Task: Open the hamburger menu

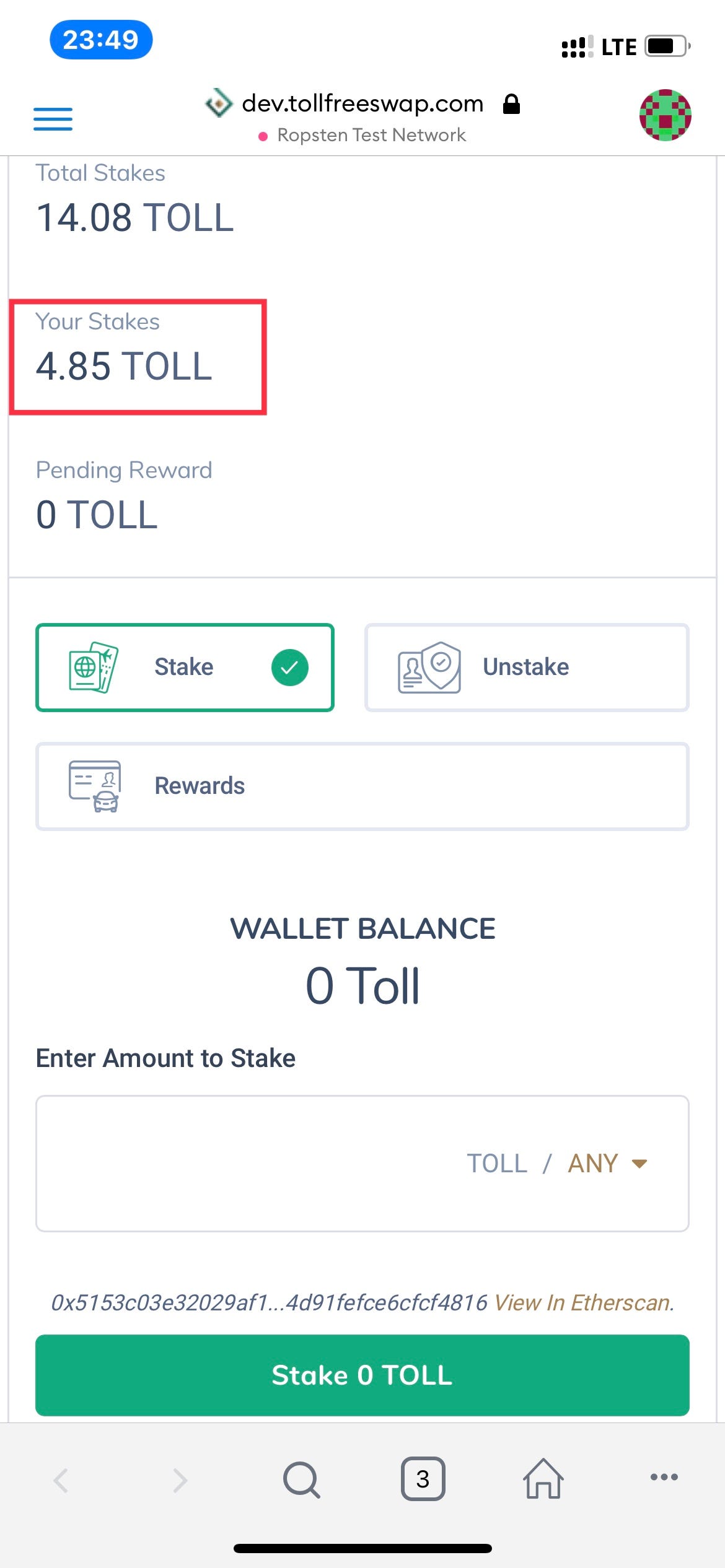Action: tap(53, 119)
